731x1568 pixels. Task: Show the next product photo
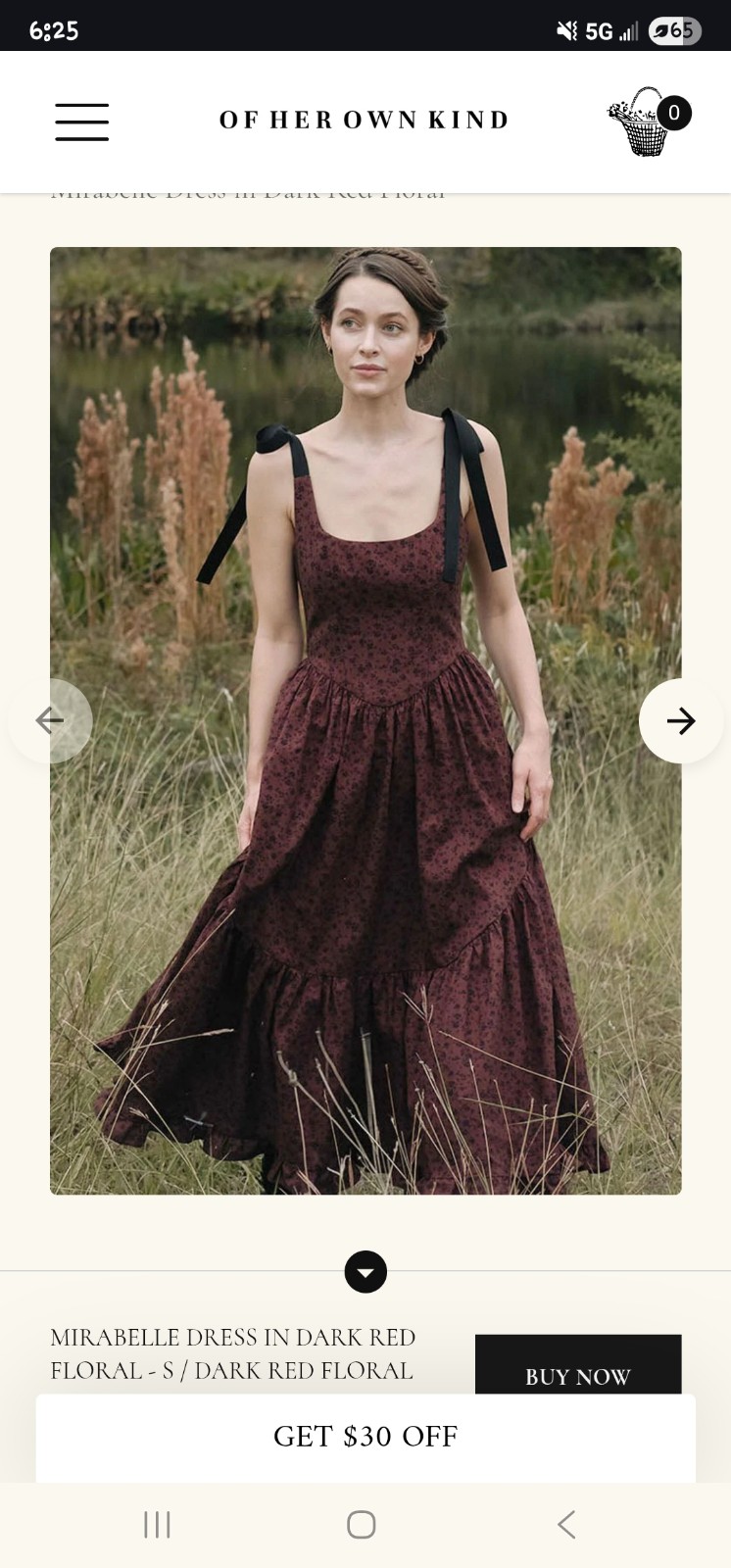point(681,721)
